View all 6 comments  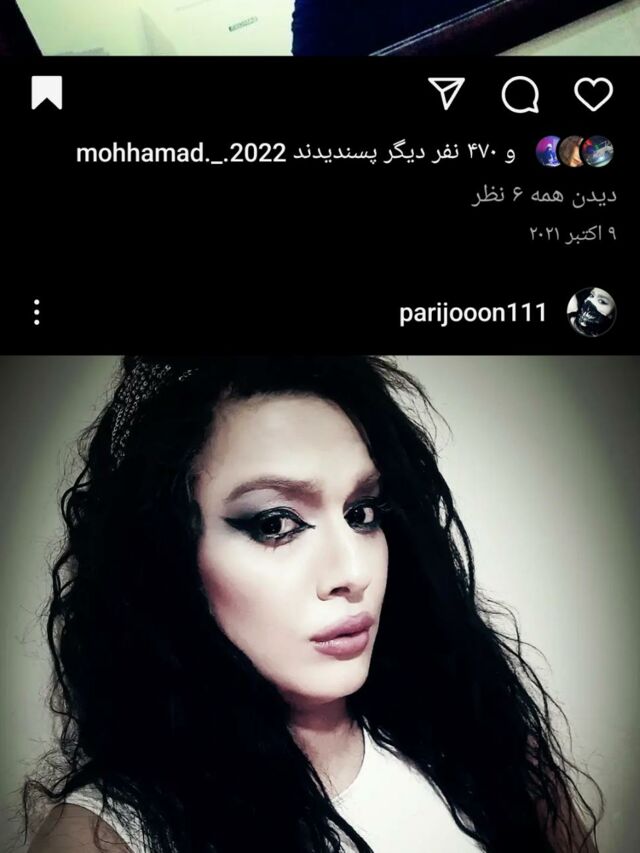click(x=544, y=195)
